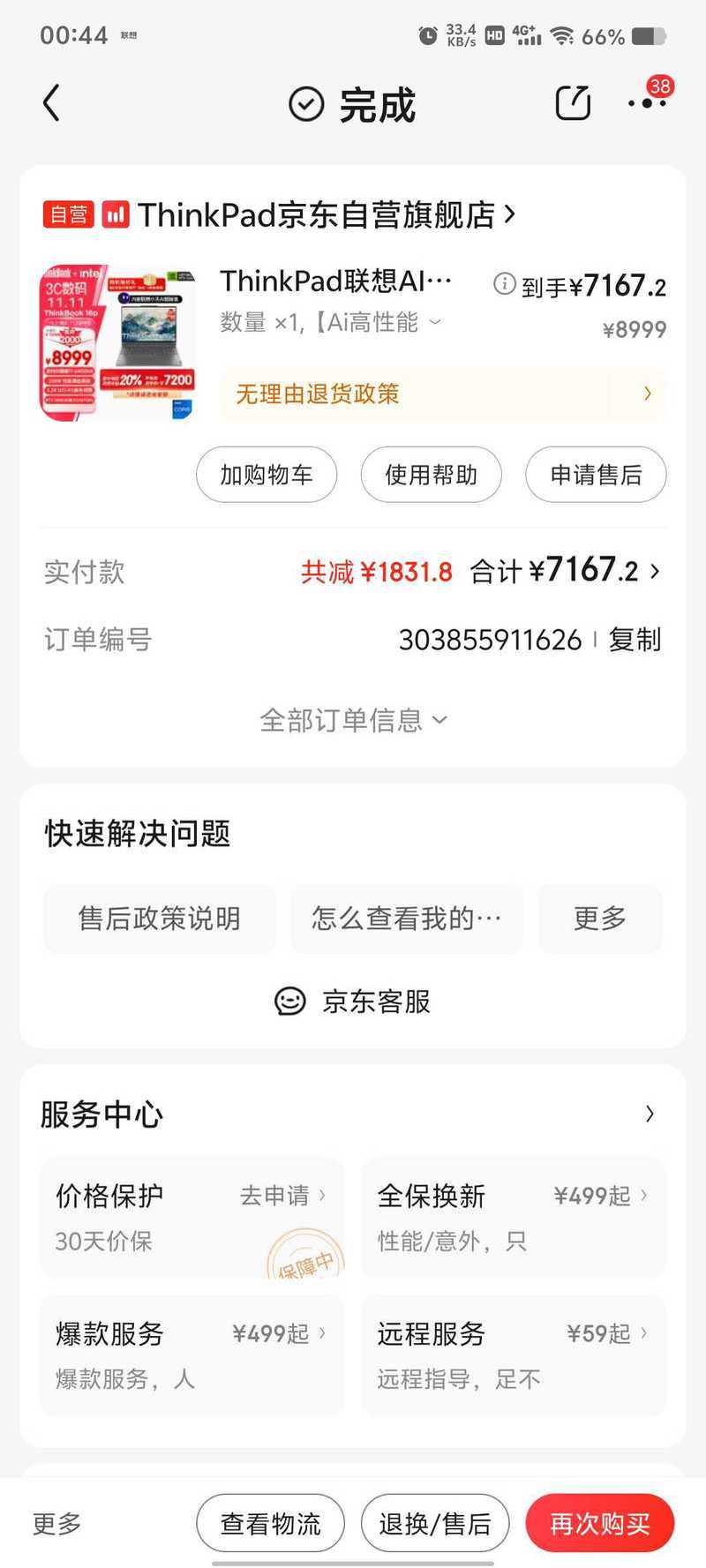Contact 京东客服
Screen dimensions: 706x1568
coord(353,1002)
